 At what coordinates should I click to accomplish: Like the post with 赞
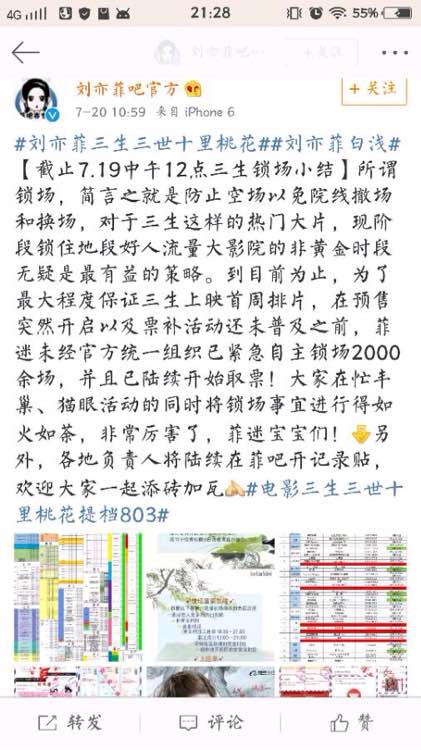pos(351,723)
